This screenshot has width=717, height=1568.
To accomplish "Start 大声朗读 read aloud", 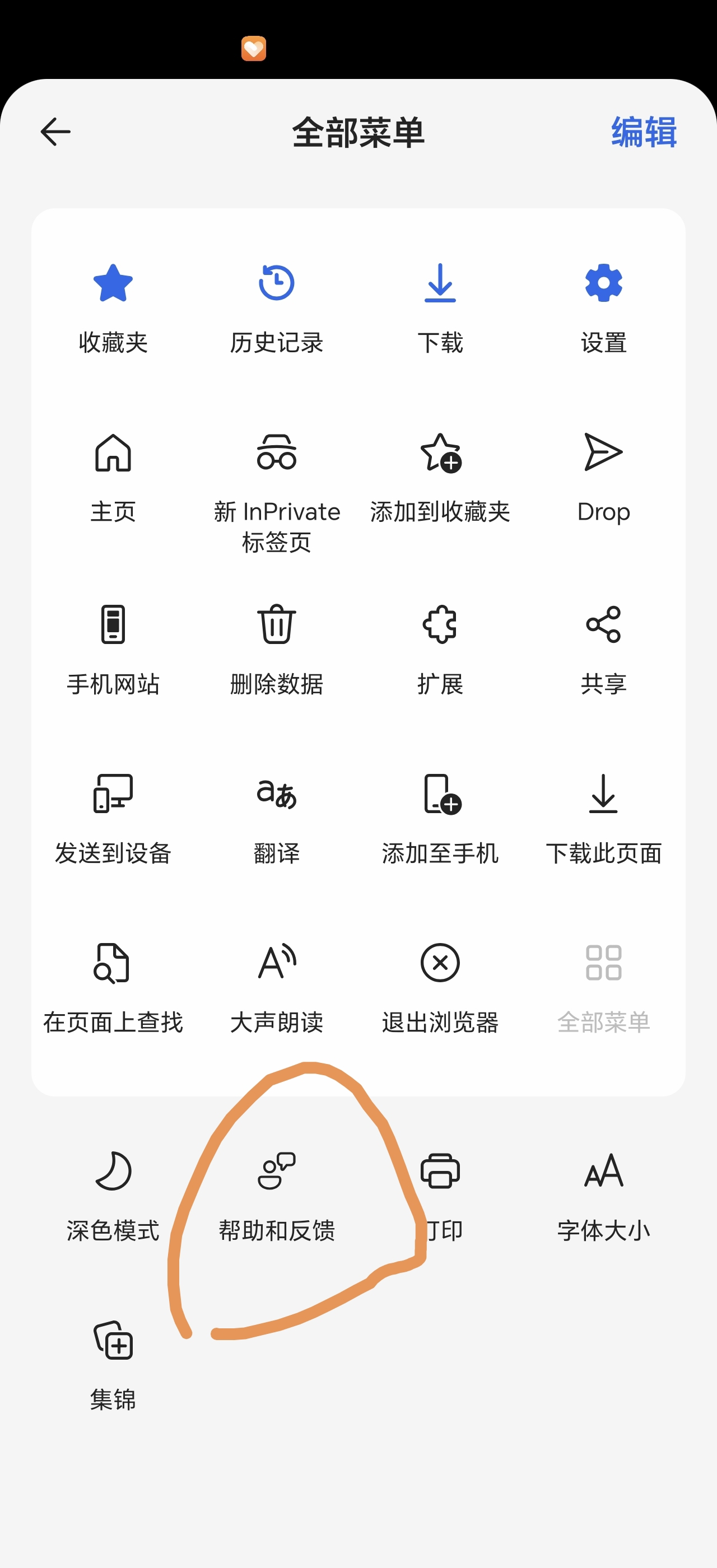I will click(x=276, y=988).
